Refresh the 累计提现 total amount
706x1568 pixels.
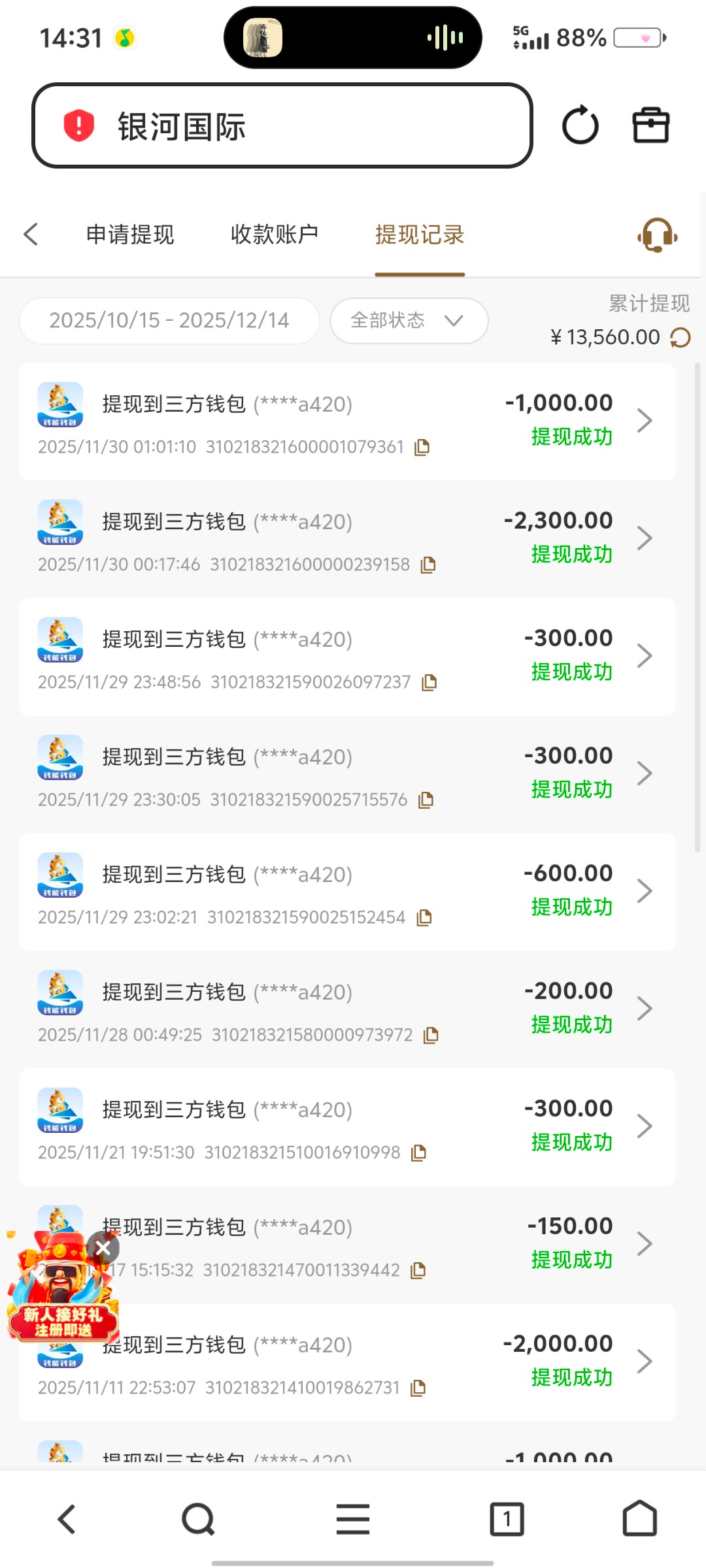(x=681, y=336)
